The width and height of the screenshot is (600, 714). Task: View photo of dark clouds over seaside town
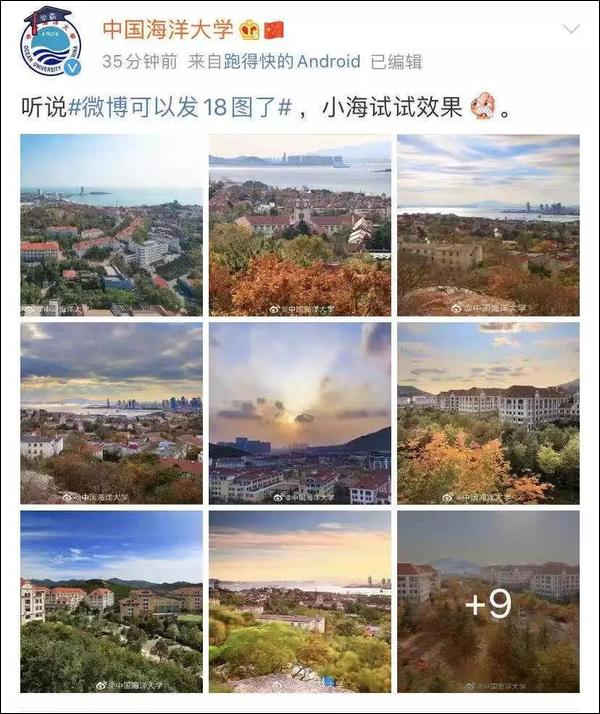(111, 413)
